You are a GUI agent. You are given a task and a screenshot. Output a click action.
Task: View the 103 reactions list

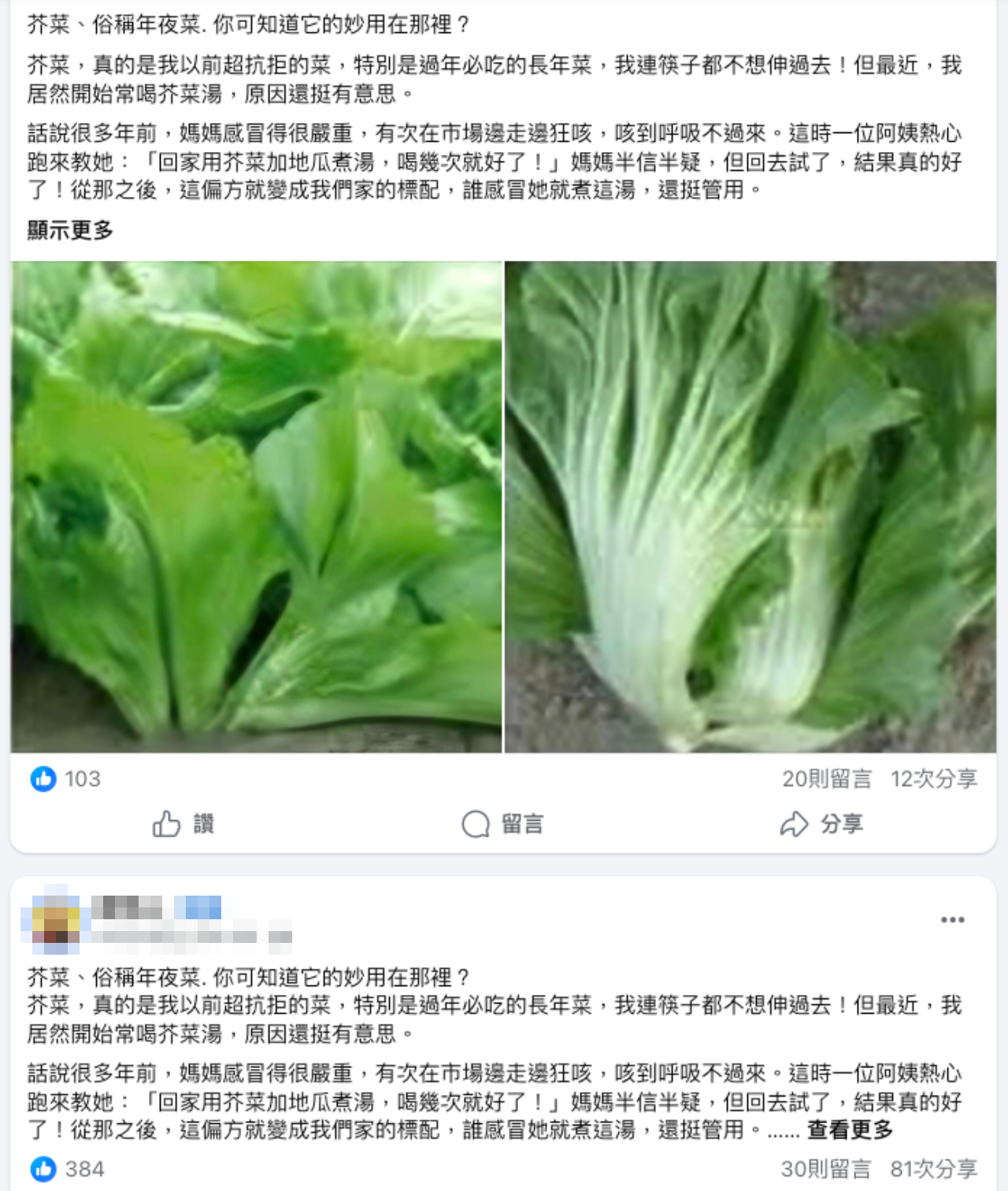coord(67,779)
